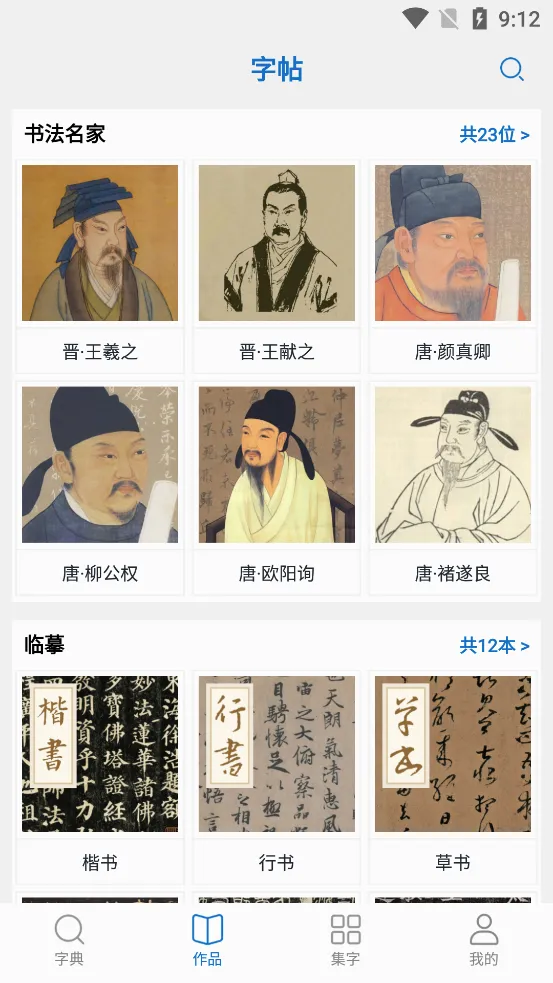The height and width of the screenshot is (983, 553).
Task: Open the 草书 copybook category
Action: 453,777
